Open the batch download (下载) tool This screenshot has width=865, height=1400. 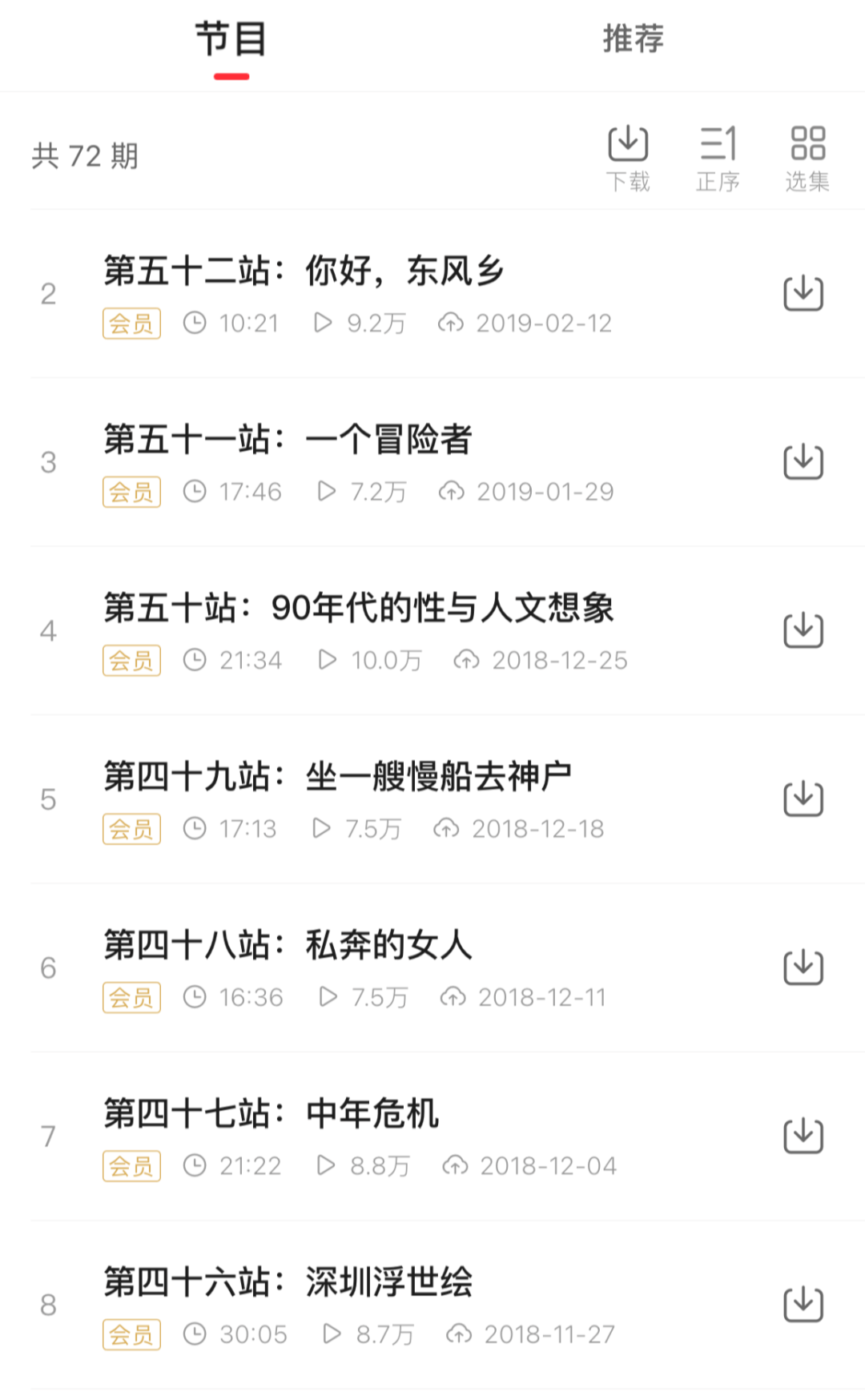pyautogui.click(x=629, y=156)
